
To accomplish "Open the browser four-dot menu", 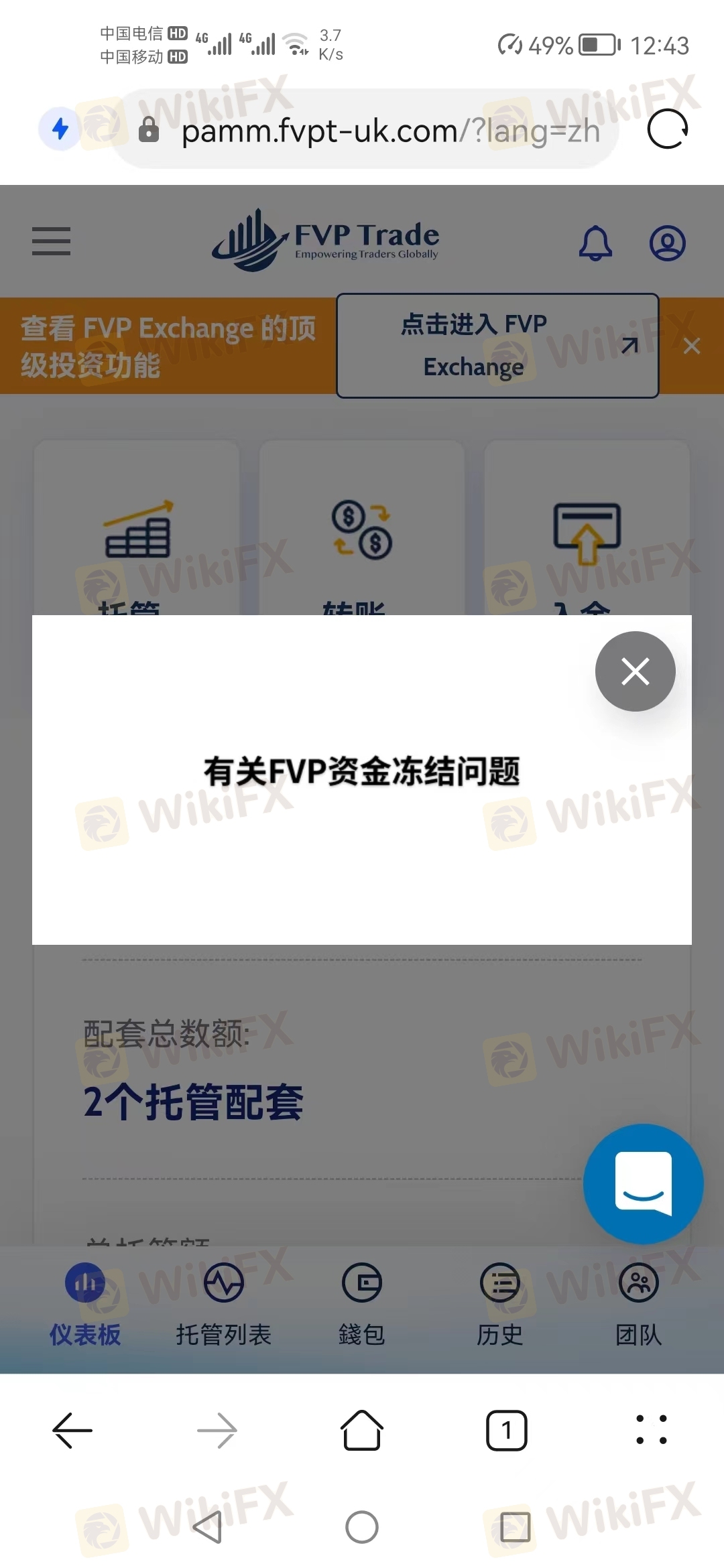I will click(x=651, y=1430).
